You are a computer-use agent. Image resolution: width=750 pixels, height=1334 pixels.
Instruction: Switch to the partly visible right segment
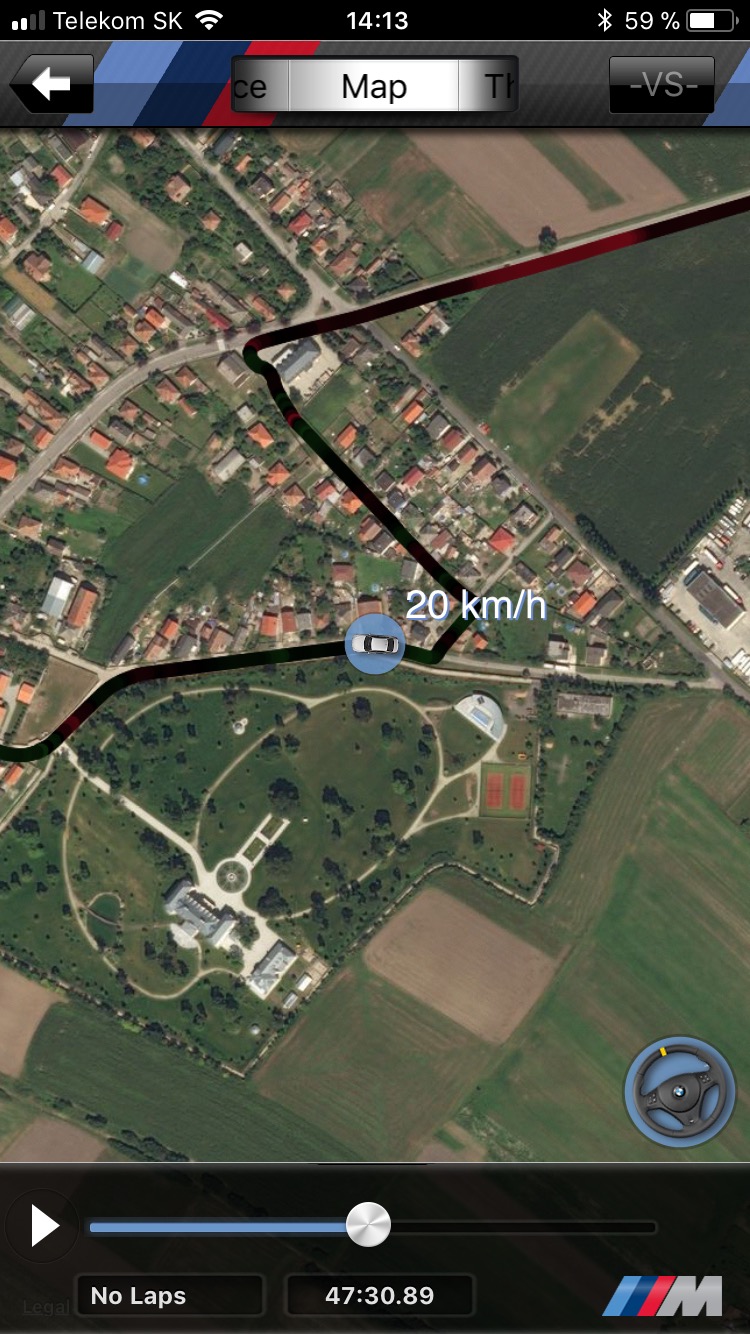(x=490, y=86)
